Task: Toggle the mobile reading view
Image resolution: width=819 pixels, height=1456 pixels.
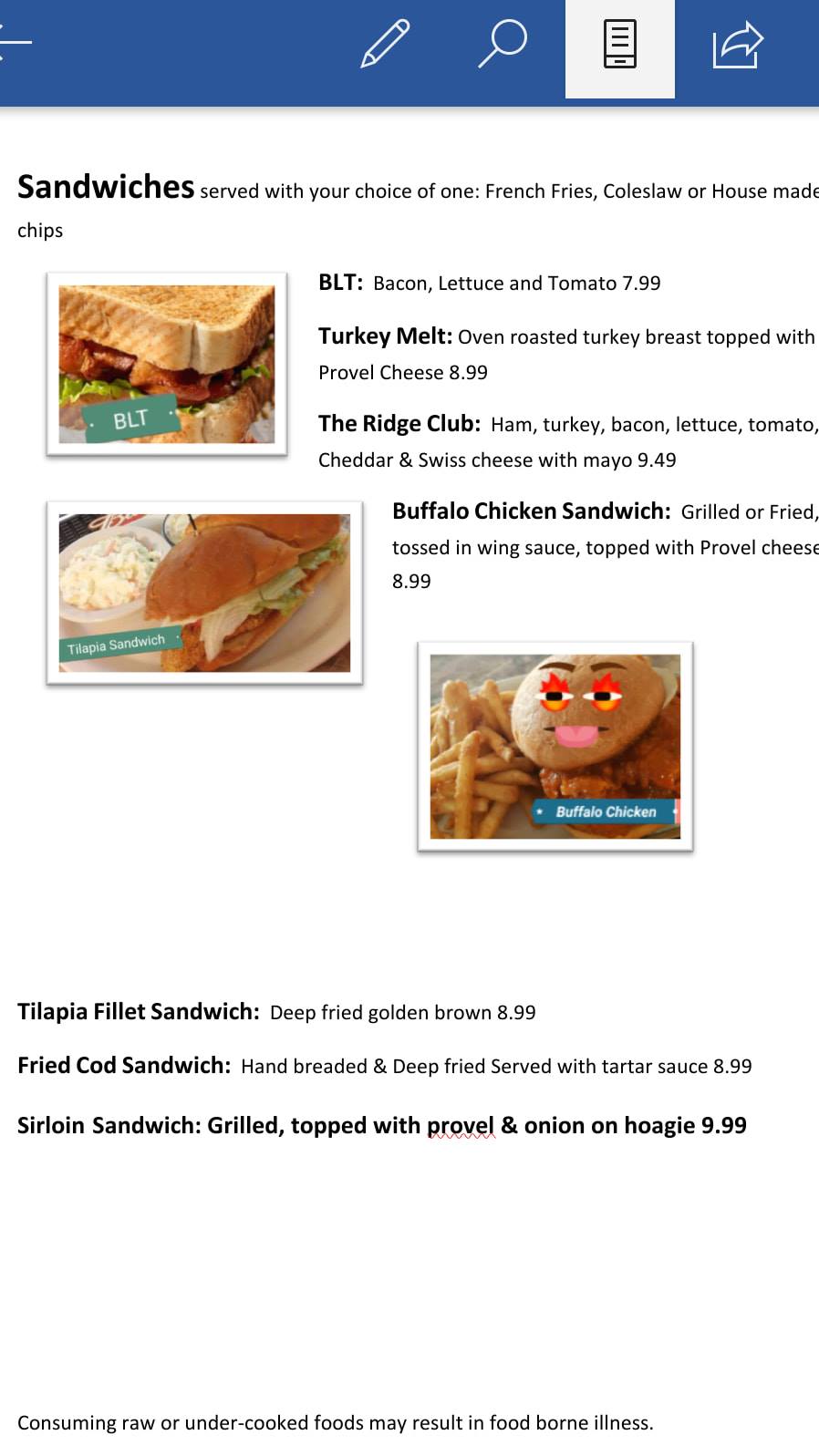Action: (x=619, y=46)
